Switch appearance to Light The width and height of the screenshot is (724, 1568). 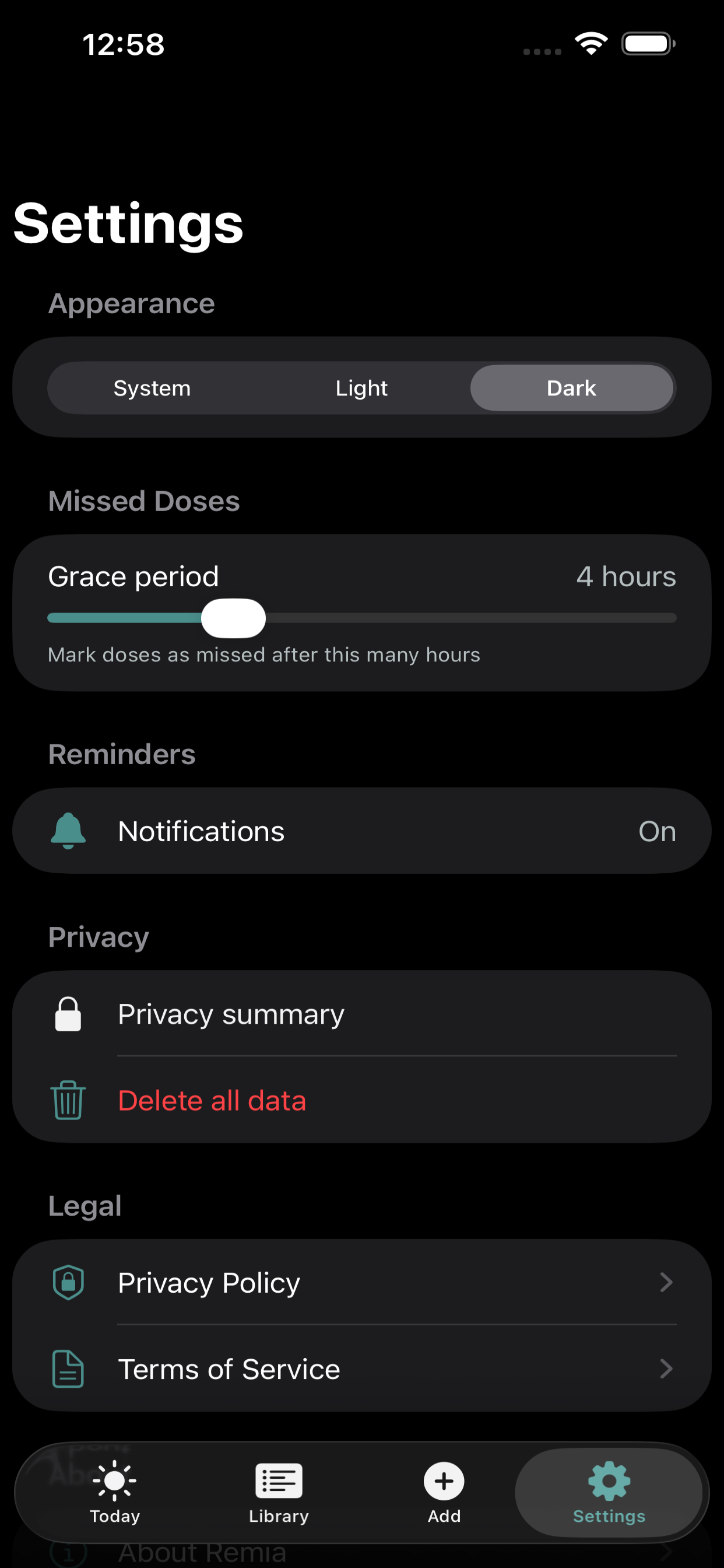coord(361,388)
